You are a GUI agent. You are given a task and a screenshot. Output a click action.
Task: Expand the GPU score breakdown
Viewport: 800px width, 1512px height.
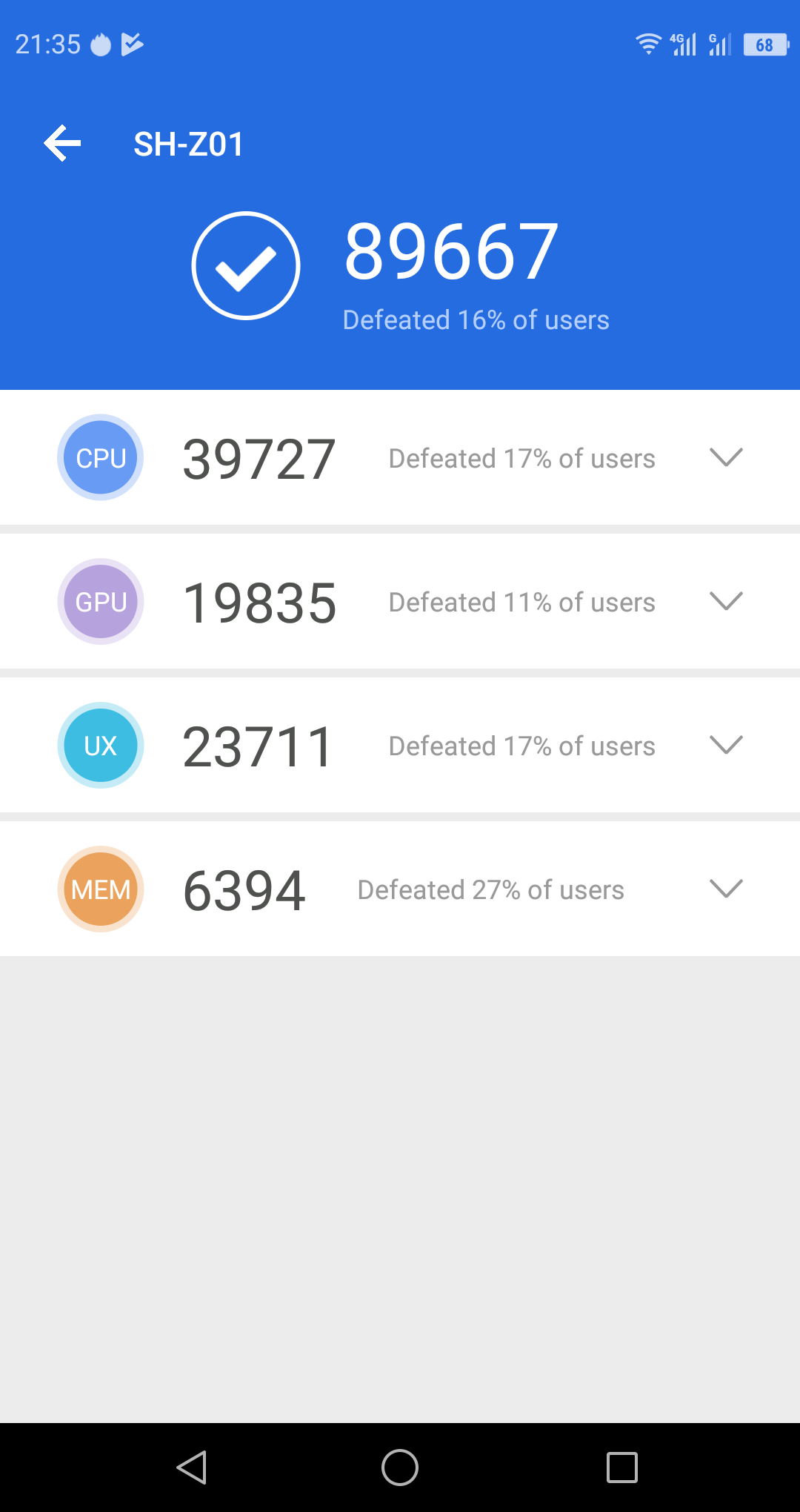click(726, 601)
